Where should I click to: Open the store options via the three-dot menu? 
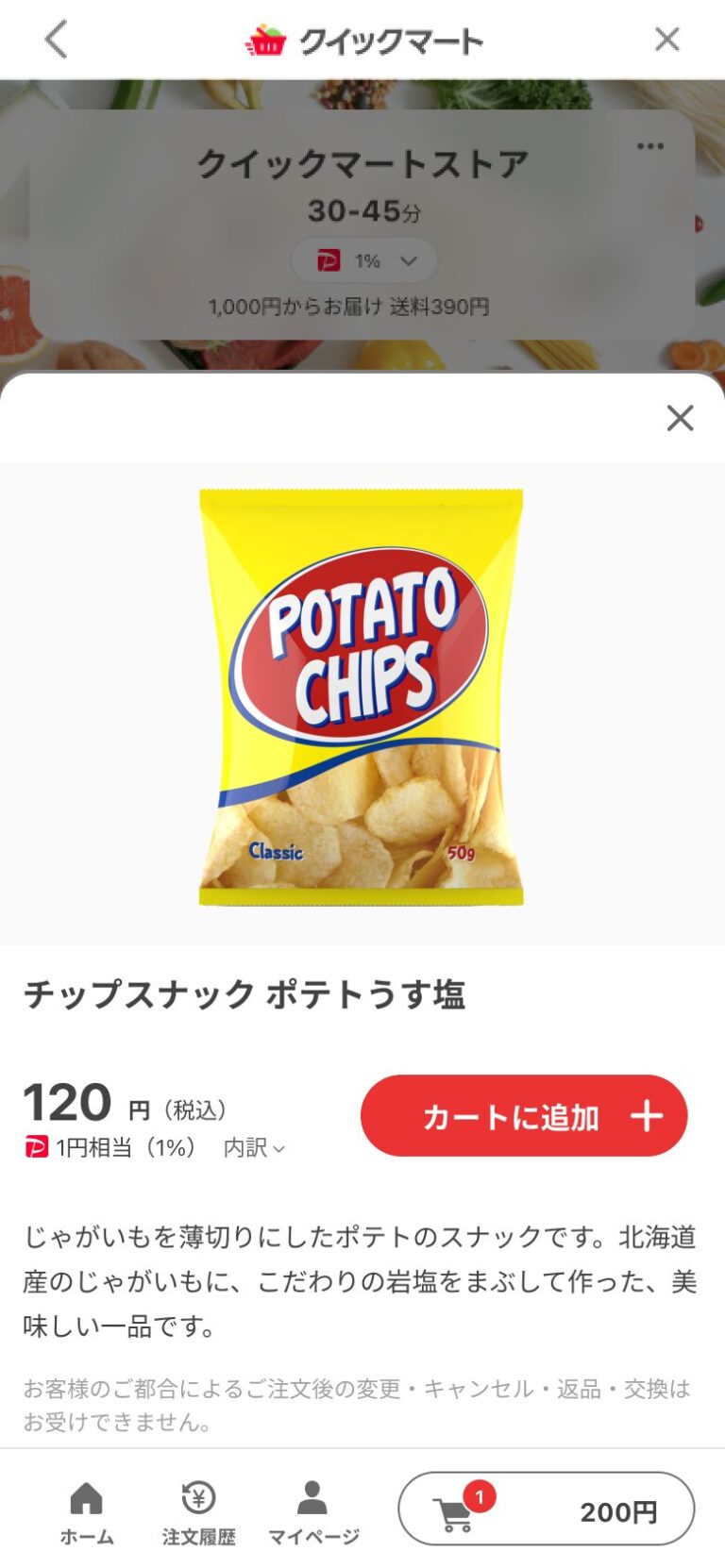click(x=651, y=146)
